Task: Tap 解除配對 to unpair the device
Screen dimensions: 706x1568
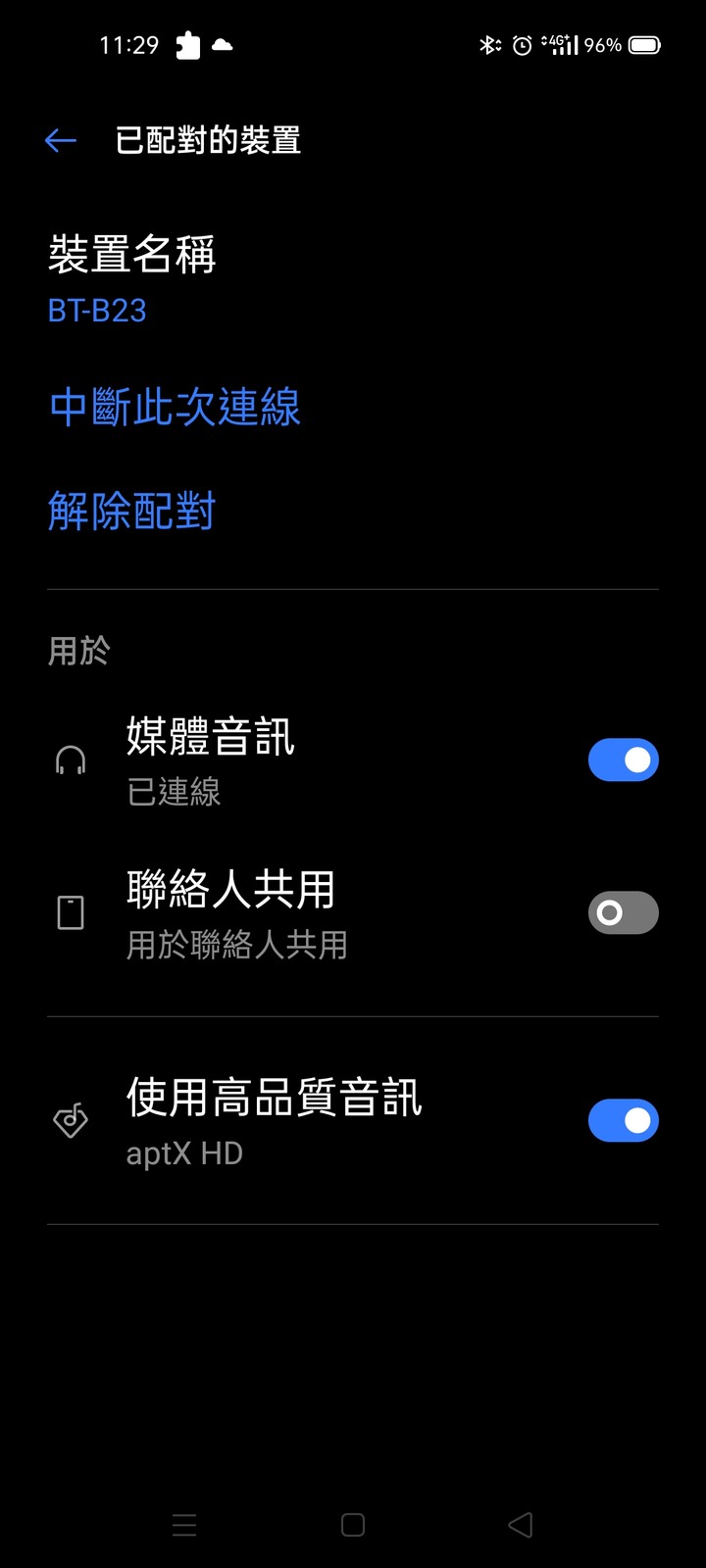Action: tap(131, 511)
